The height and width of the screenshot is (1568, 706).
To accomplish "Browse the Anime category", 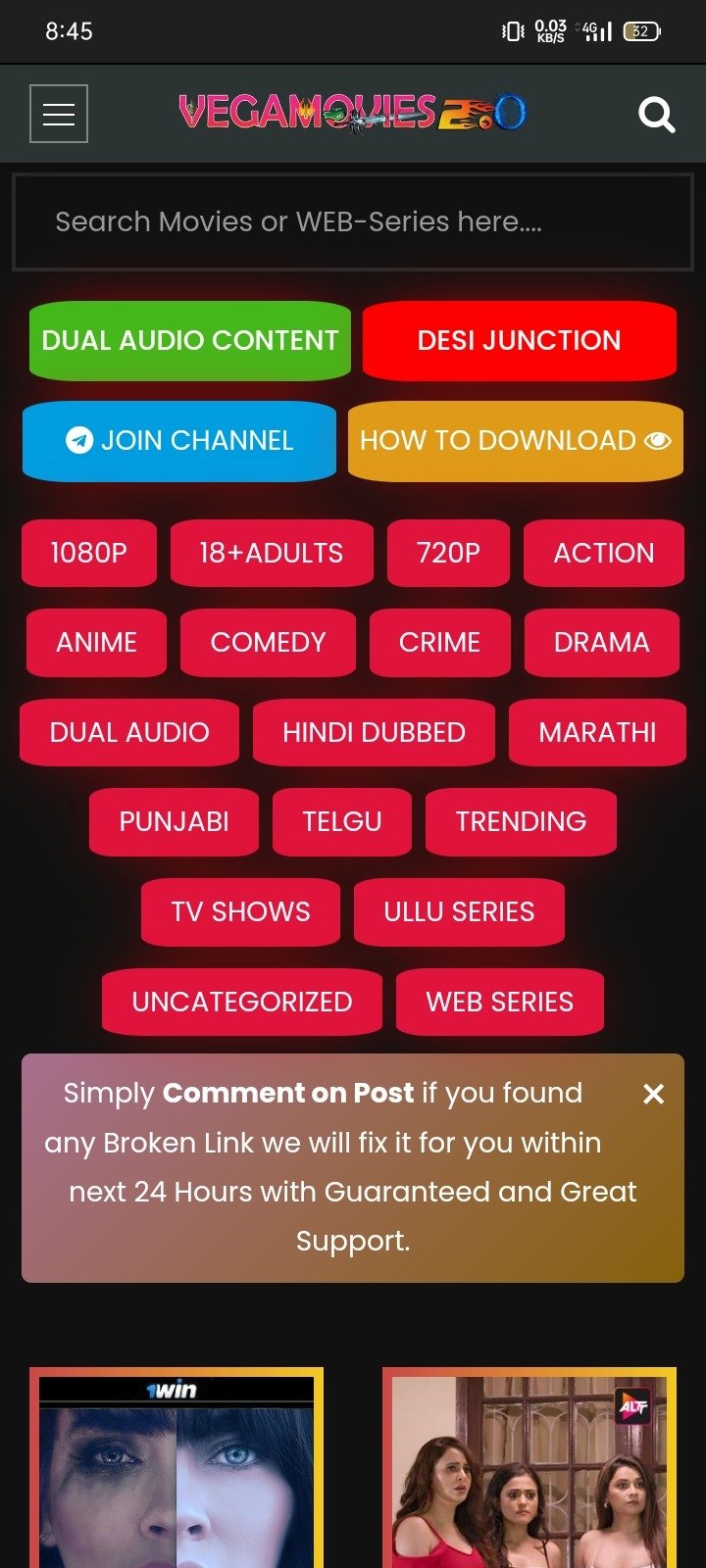I will tap(96, 642).
